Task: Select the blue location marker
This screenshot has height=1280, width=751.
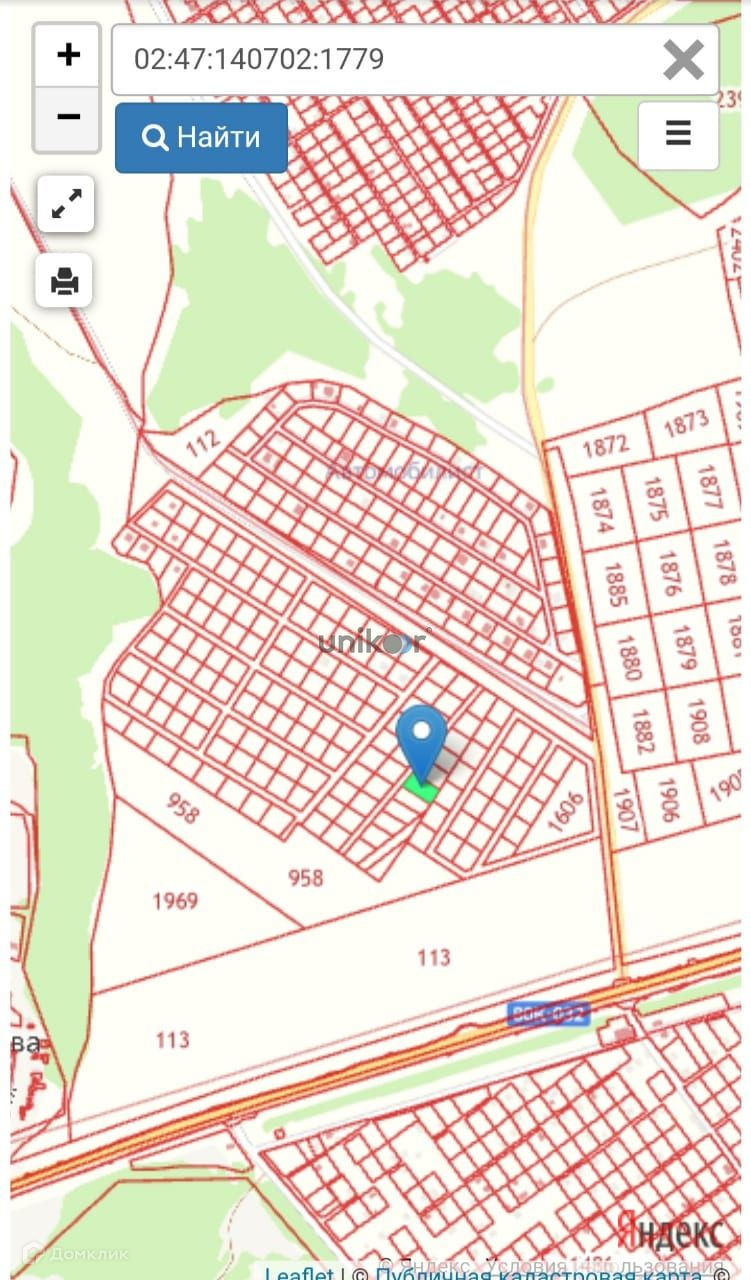Action: 422,743
